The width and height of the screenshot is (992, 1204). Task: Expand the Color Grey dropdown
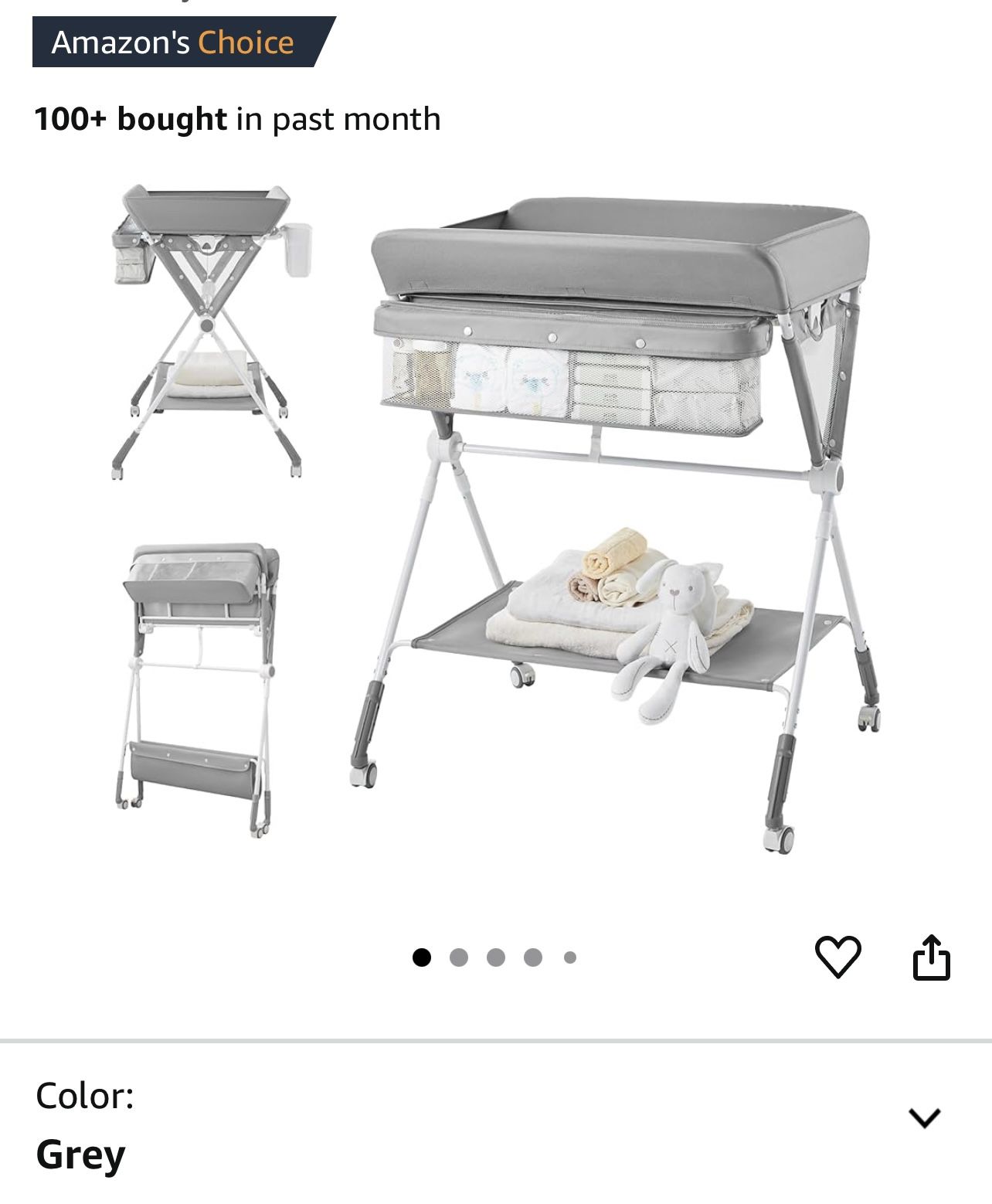coord(924,1117)
